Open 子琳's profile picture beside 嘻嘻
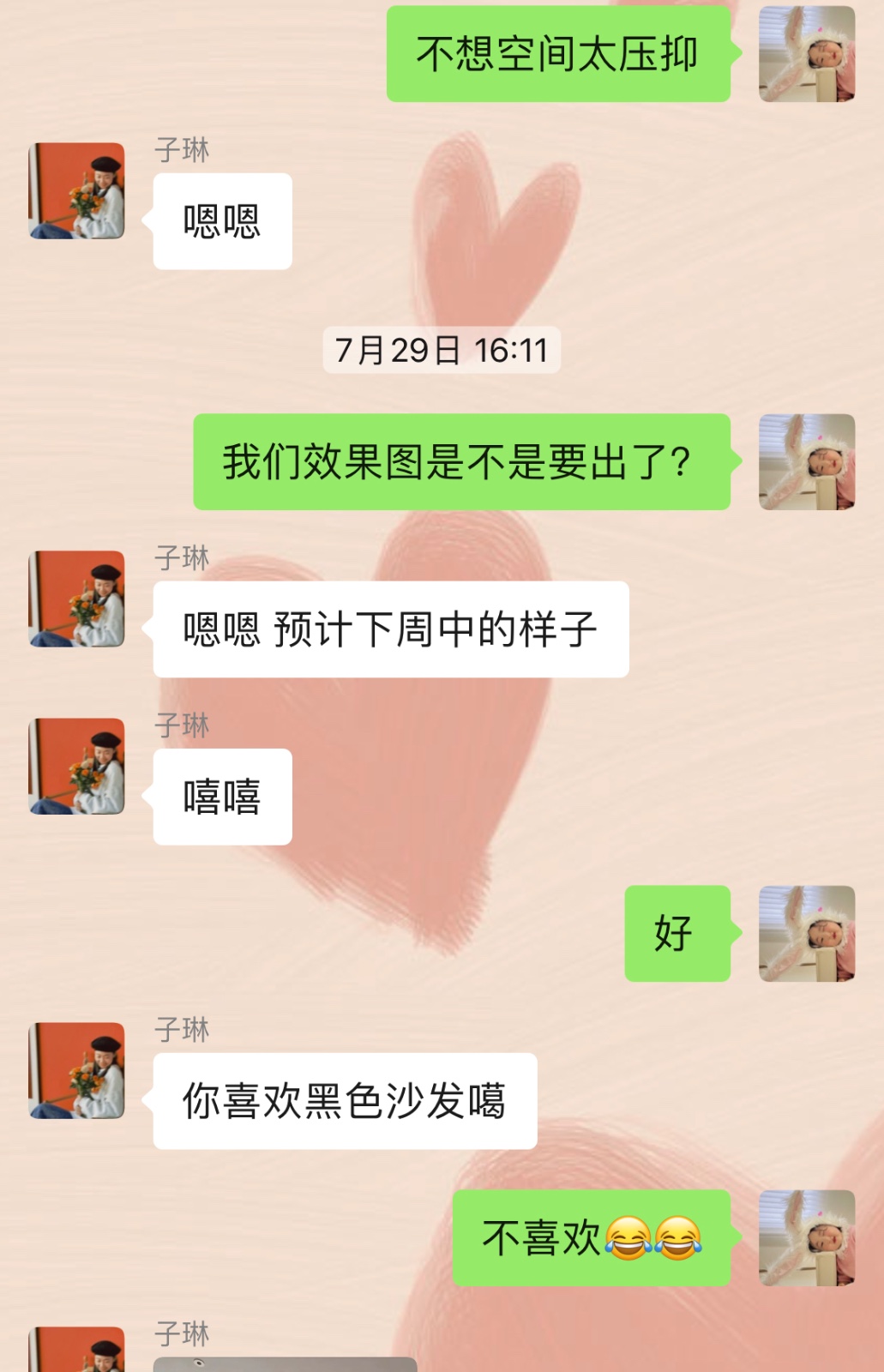This screenshot has width=884, height=1372. (77, 766)
